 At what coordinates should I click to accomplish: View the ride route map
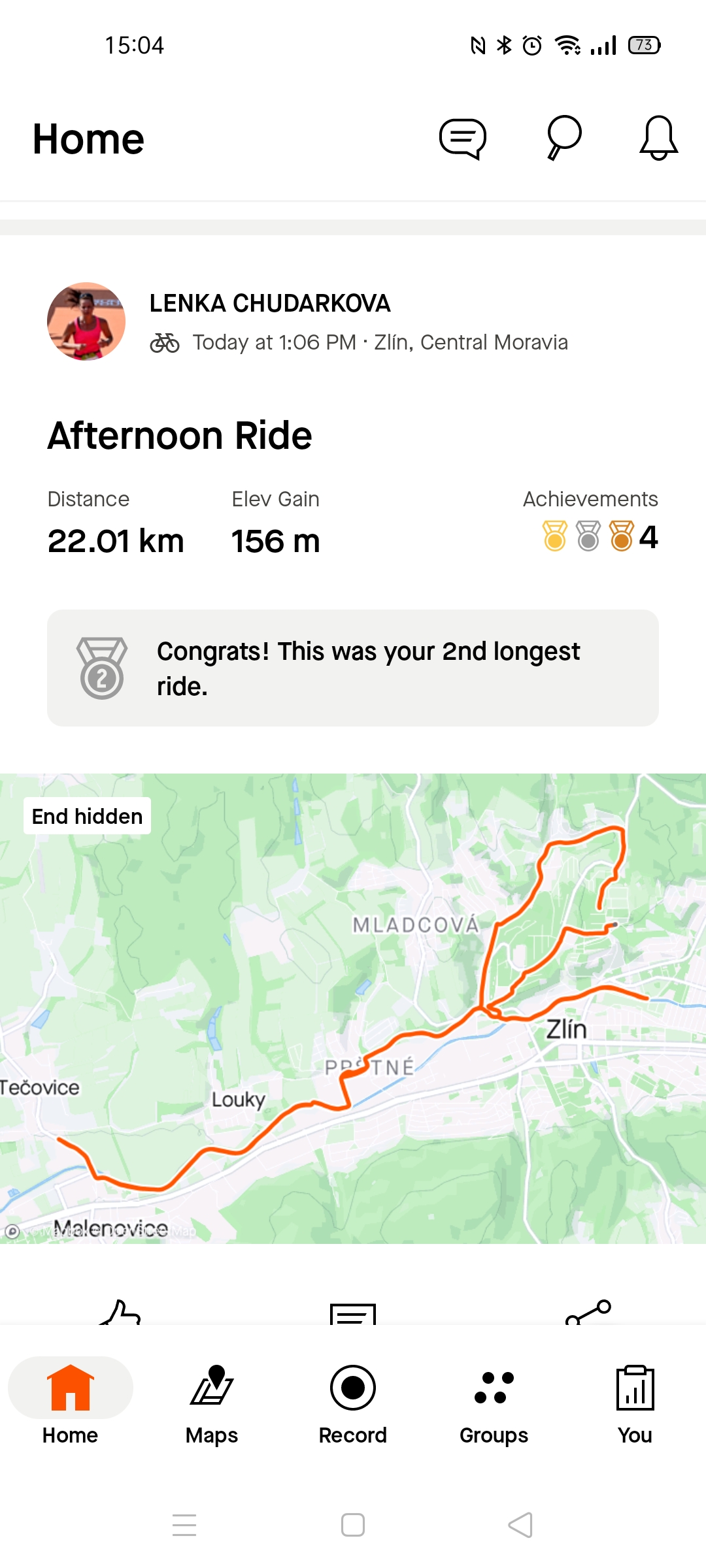click(x=353, y=1008)
